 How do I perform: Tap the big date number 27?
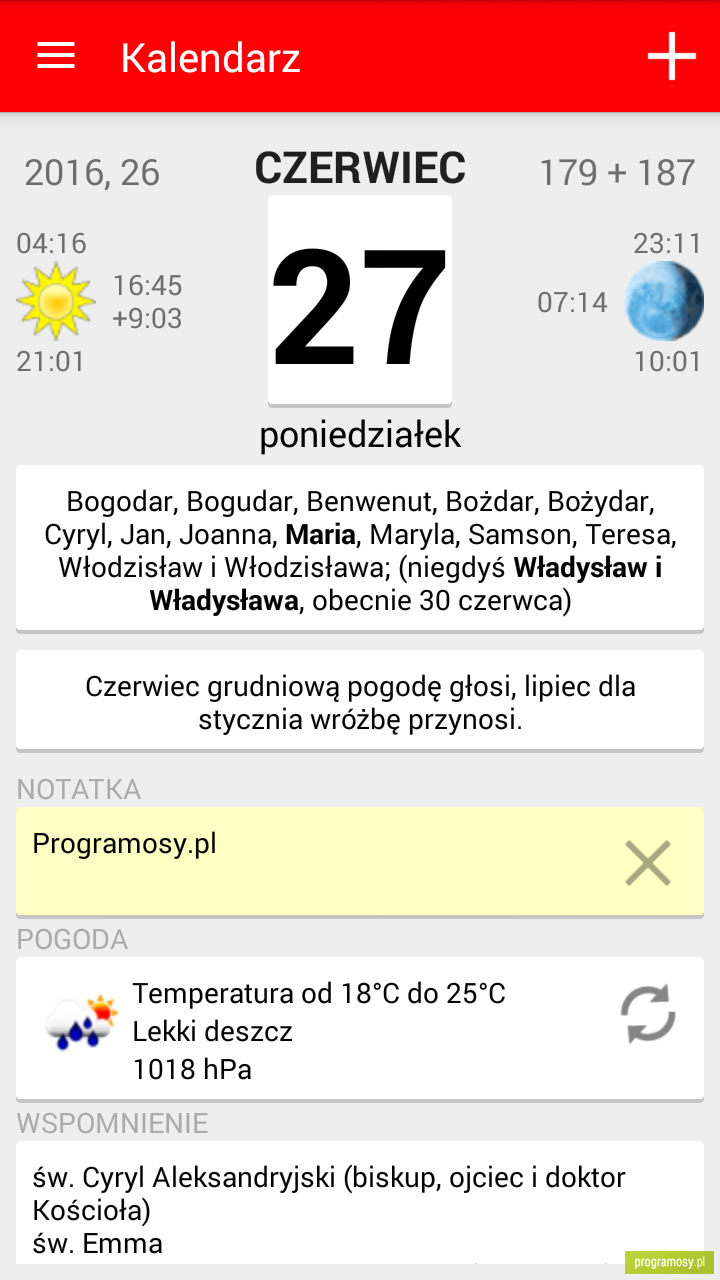click(360, 299)
